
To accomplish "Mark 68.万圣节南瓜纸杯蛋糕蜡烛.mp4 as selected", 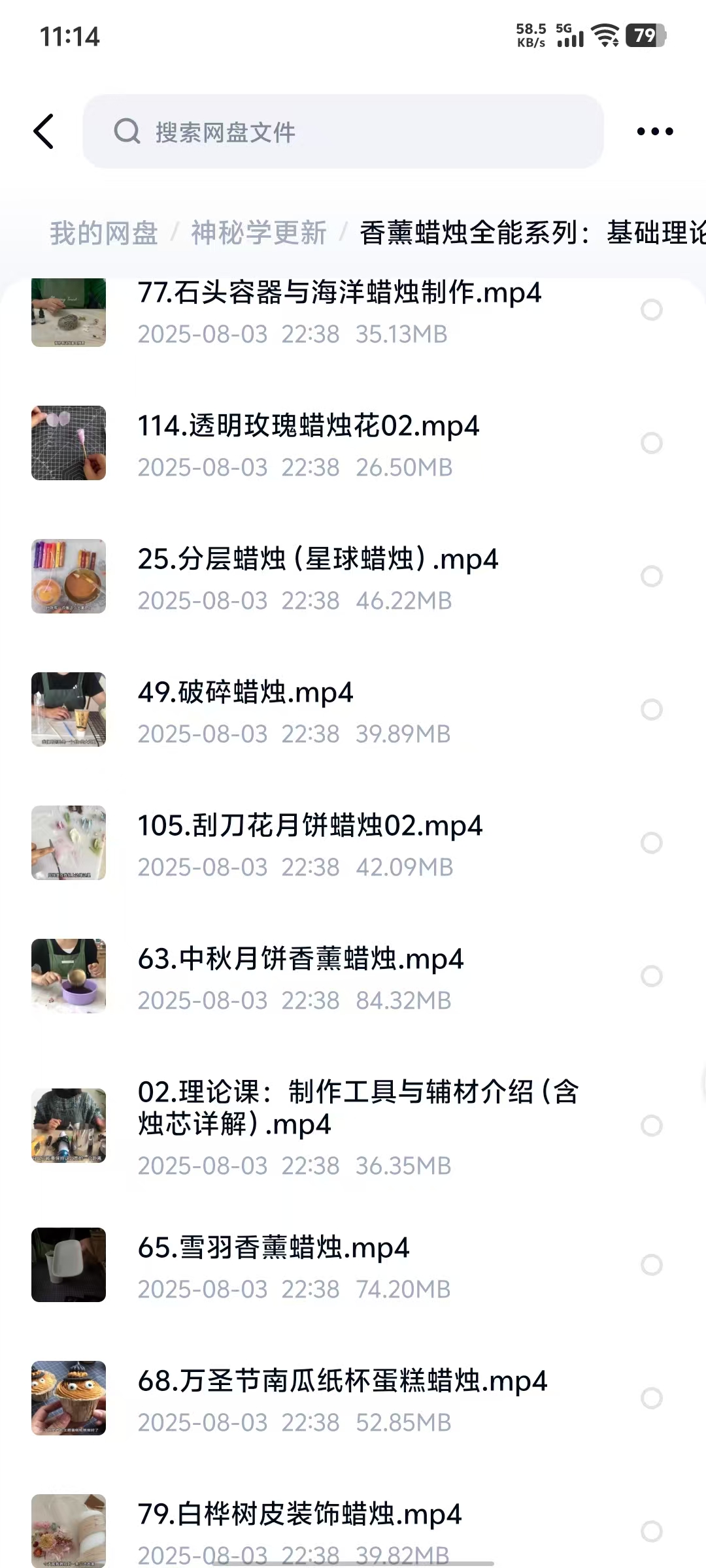I will (652, 1398).
